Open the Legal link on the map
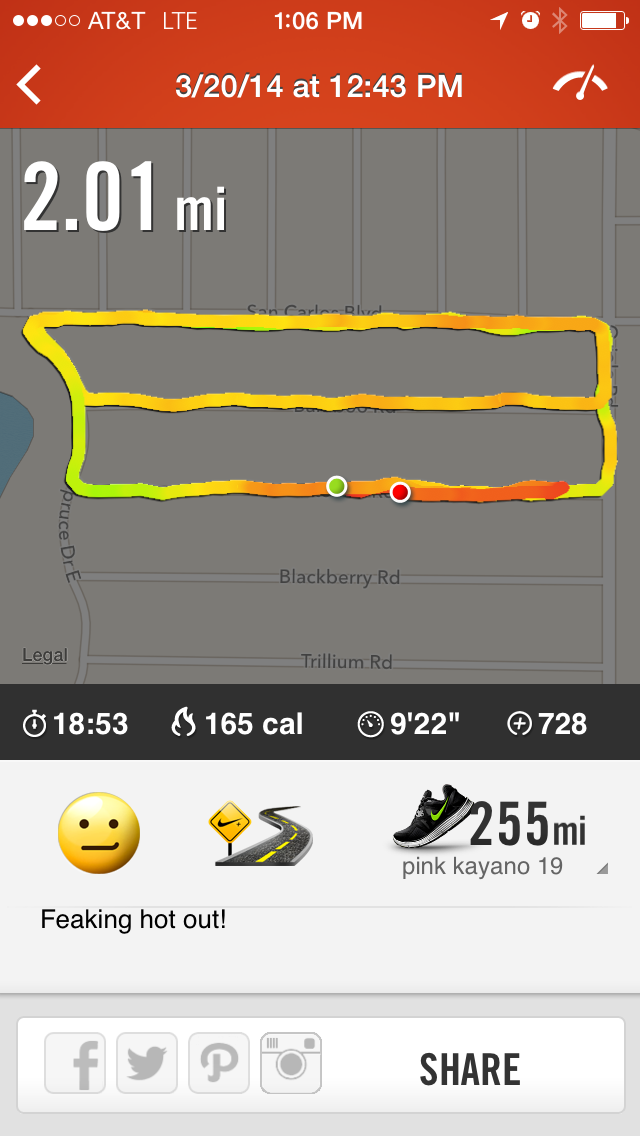The width and height of the screenshot is (640, 1136). 45,656
